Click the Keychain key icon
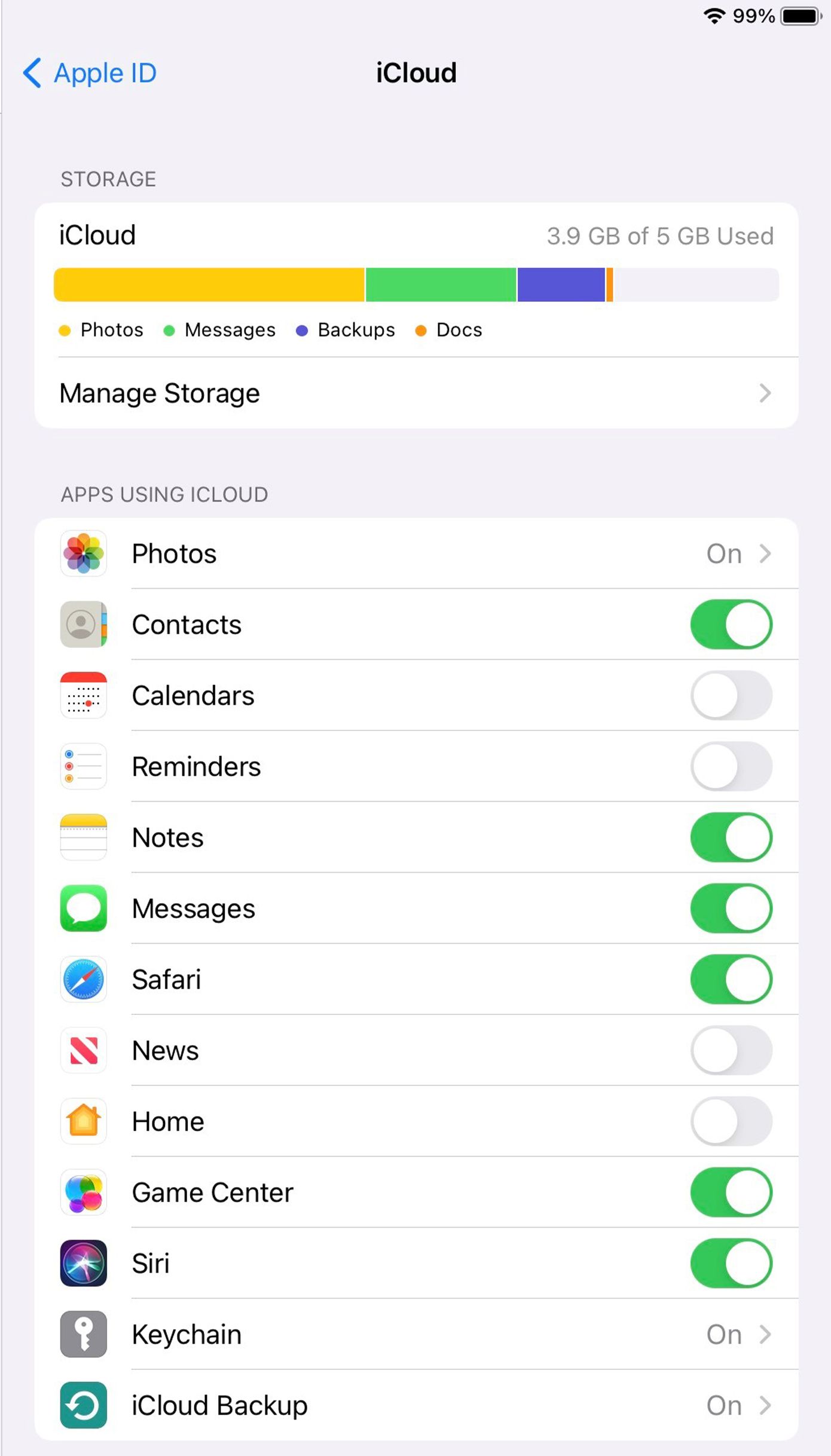The image size is (831, 1456). pos(83,1334)
